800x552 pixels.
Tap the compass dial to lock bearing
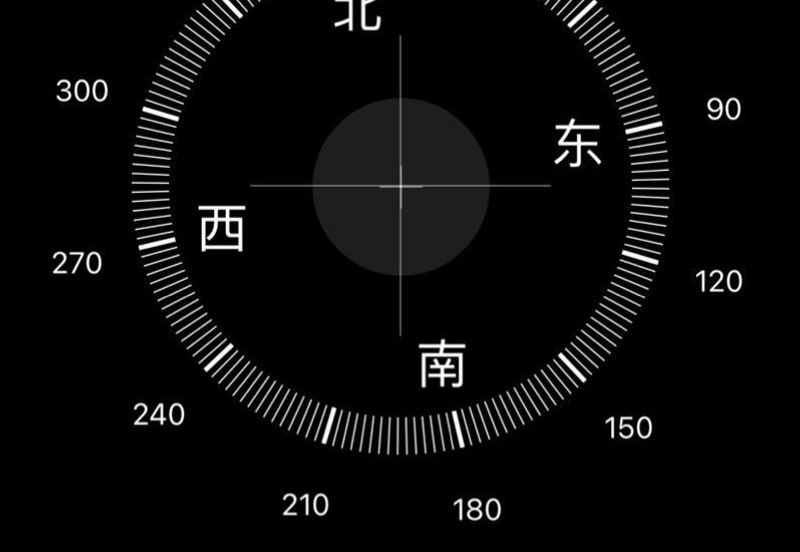[400, 186]
